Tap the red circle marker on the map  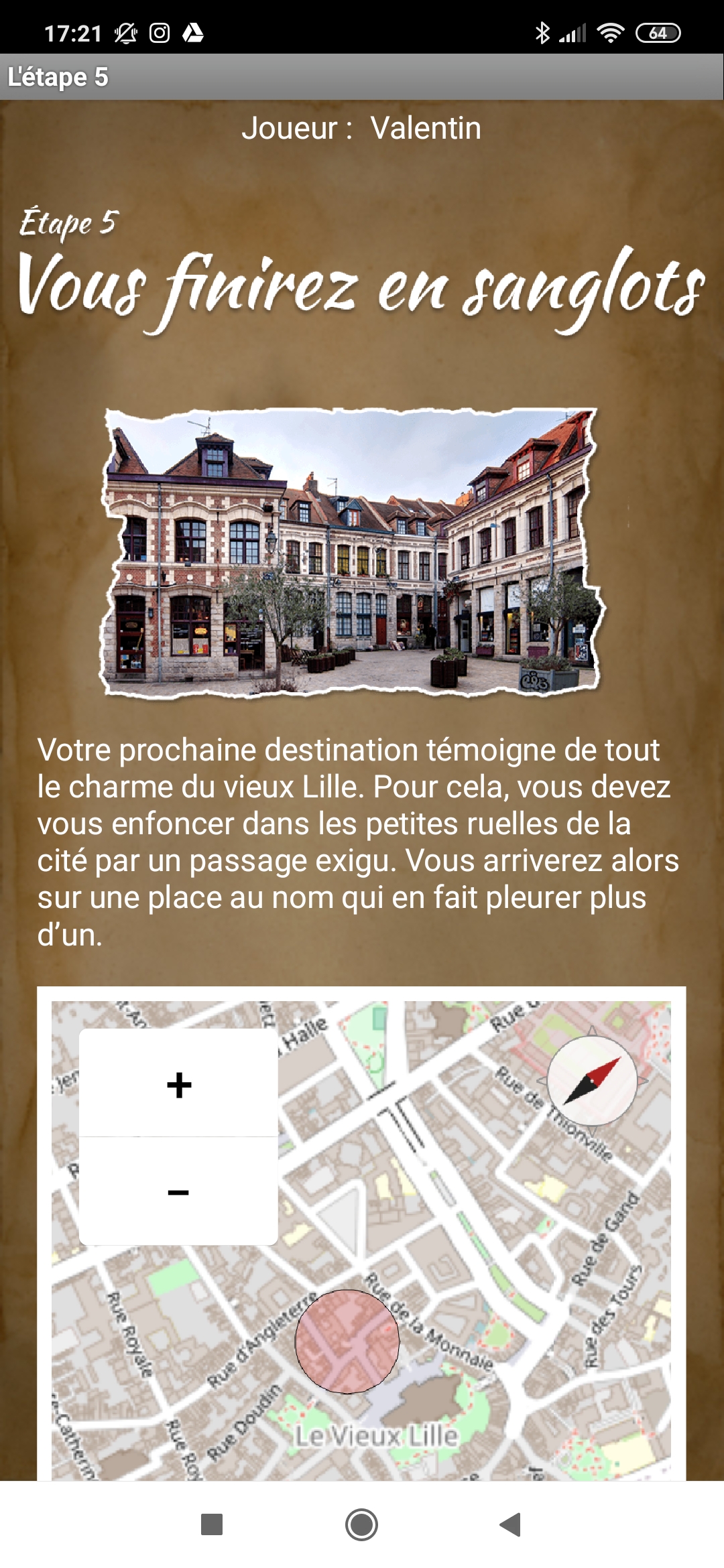click(x=347, y=1342)
